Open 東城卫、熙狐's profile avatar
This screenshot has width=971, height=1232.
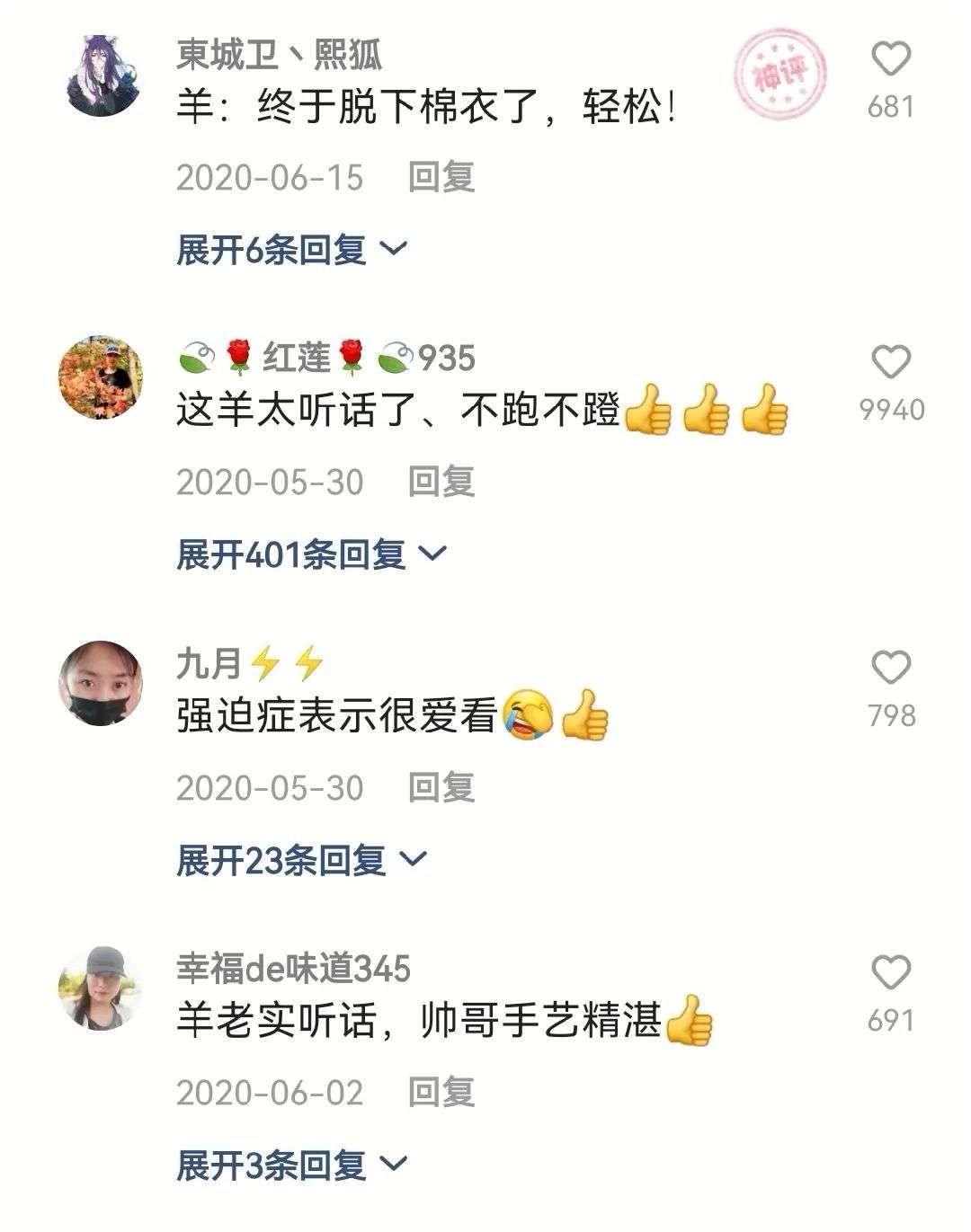[101, 76]
